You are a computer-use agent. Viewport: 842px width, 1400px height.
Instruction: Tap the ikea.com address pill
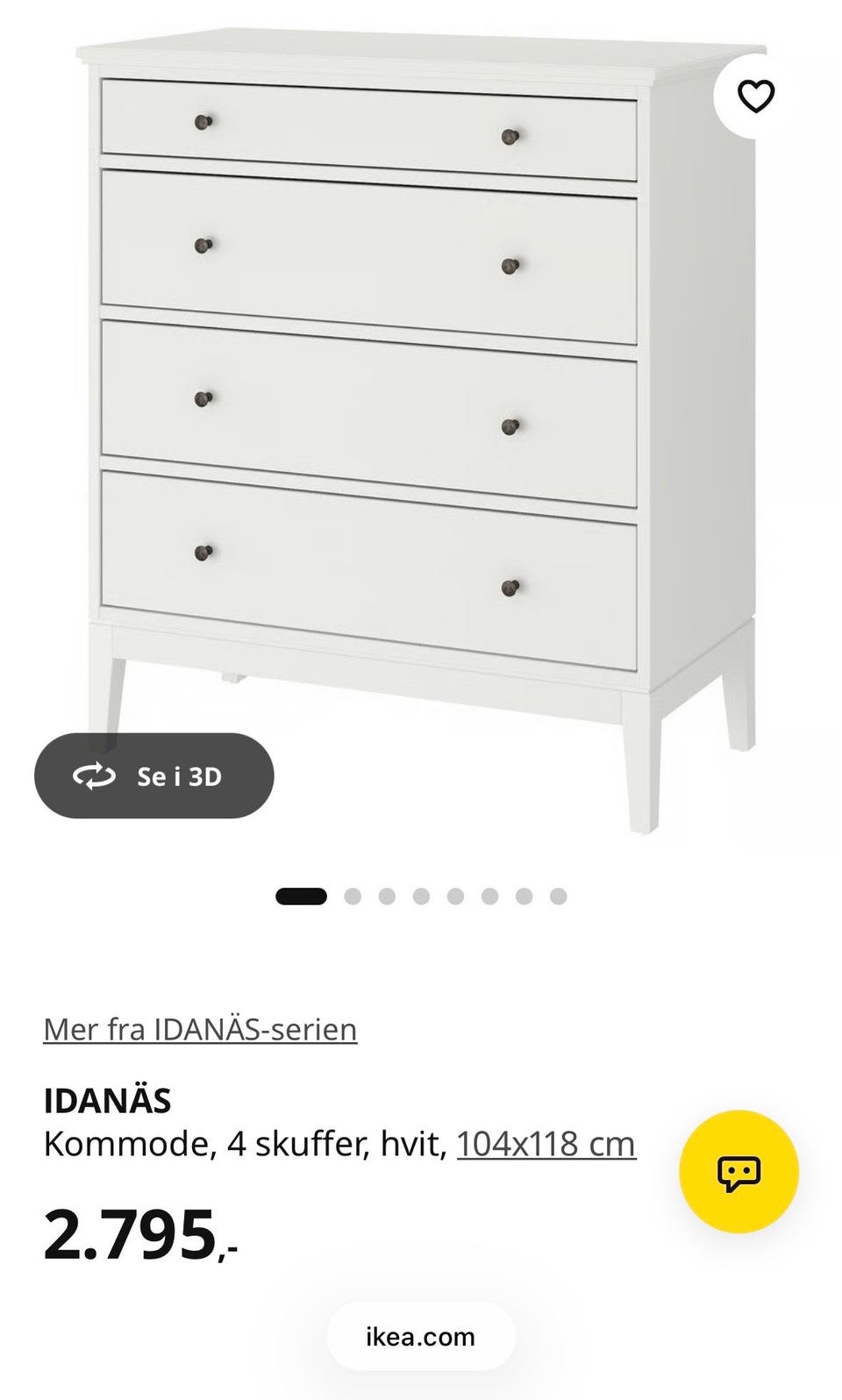(421, 1337)
